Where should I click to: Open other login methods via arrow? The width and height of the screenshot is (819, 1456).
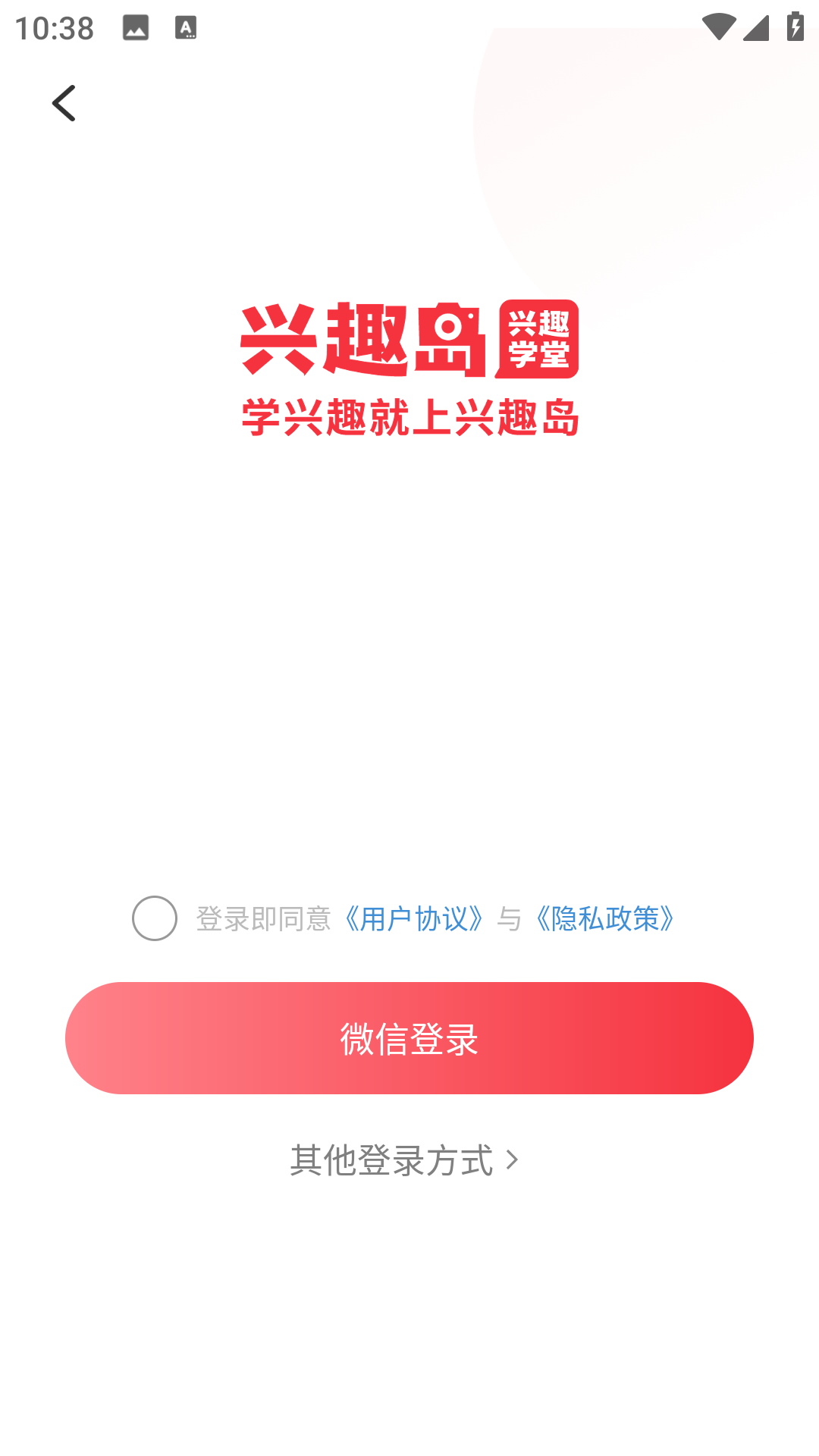pyautogui.click(x=513, y=1158)
